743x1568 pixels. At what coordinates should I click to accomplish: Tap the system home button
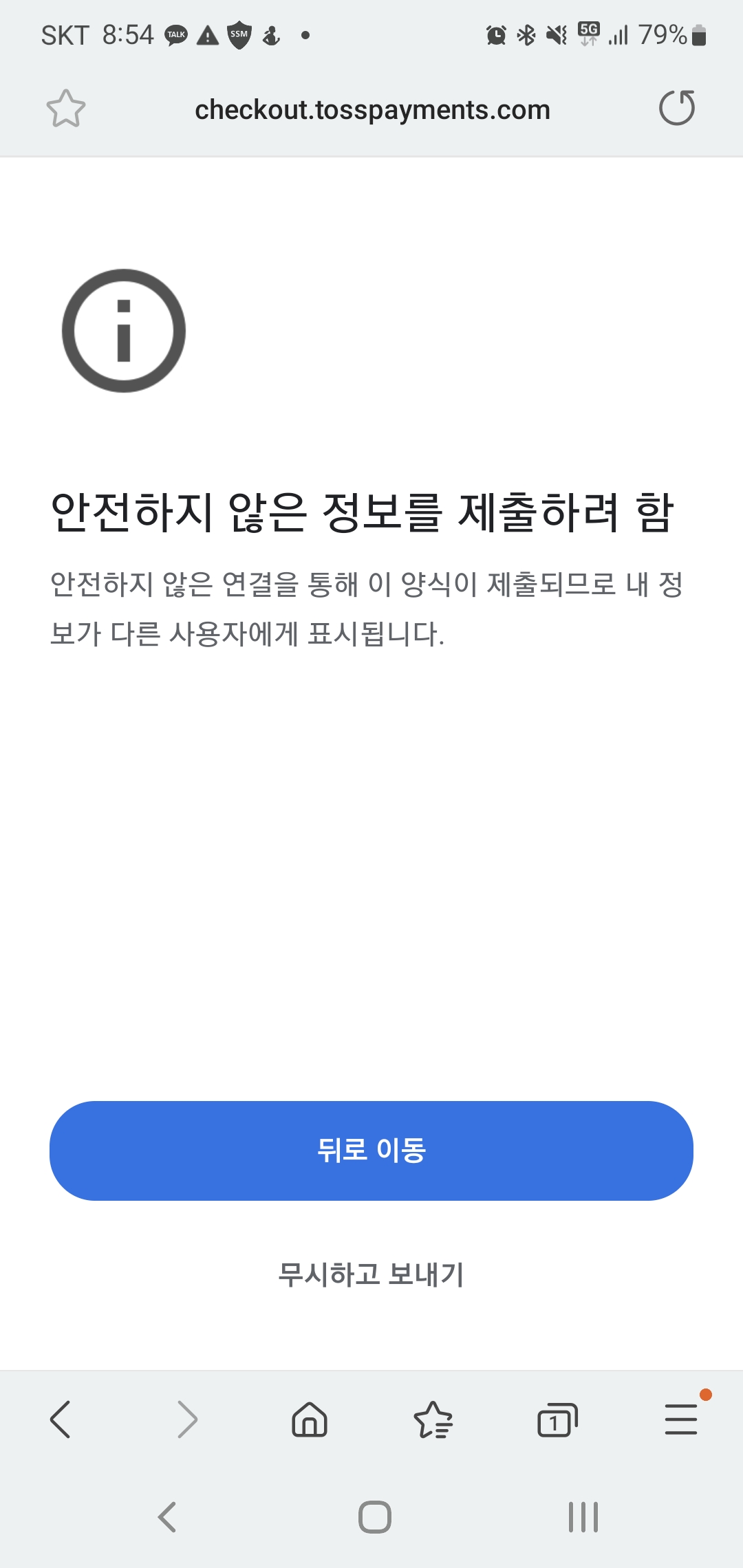(x=375, y=1516)
